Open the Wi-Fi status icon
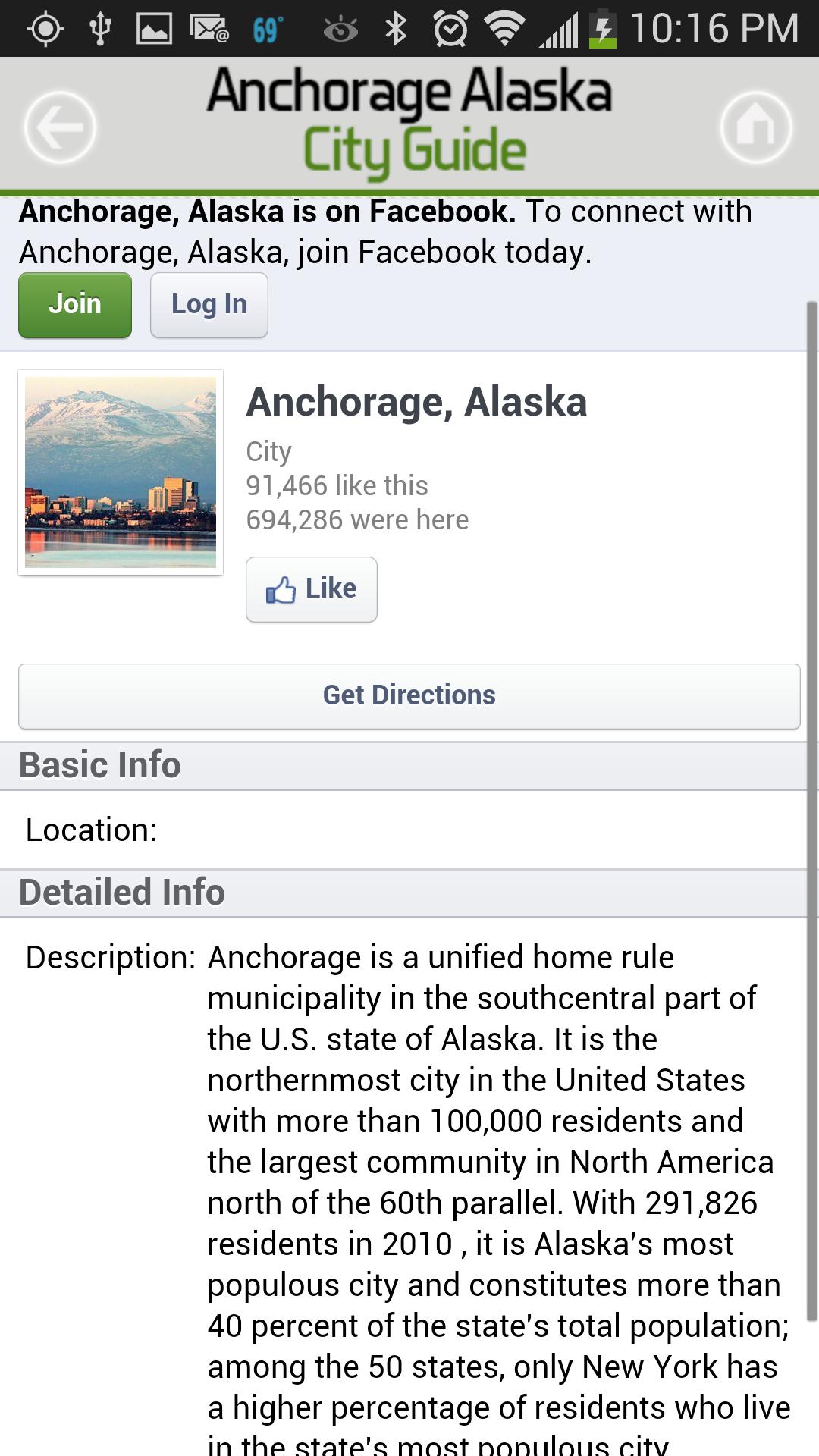 click(504, 29)
